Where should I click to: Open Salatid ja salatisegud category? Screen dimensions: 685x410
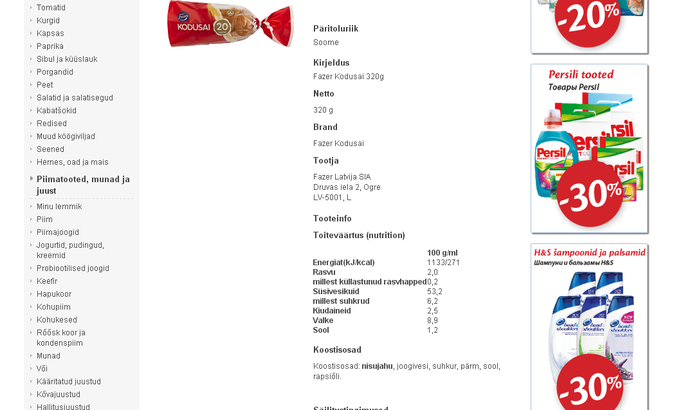point(74,98)
